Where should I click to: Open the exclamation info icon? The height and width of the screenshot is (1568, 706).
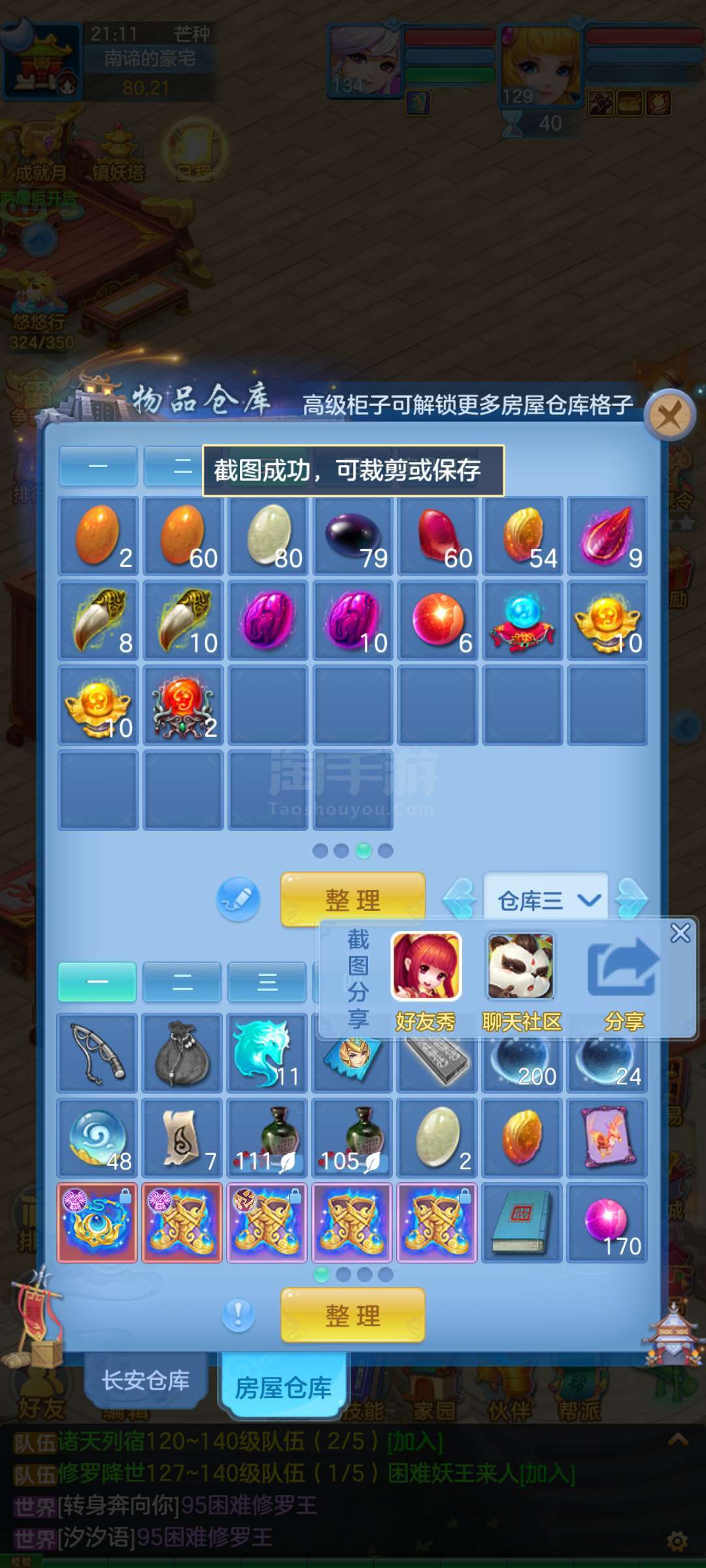tap(238, 1315)
